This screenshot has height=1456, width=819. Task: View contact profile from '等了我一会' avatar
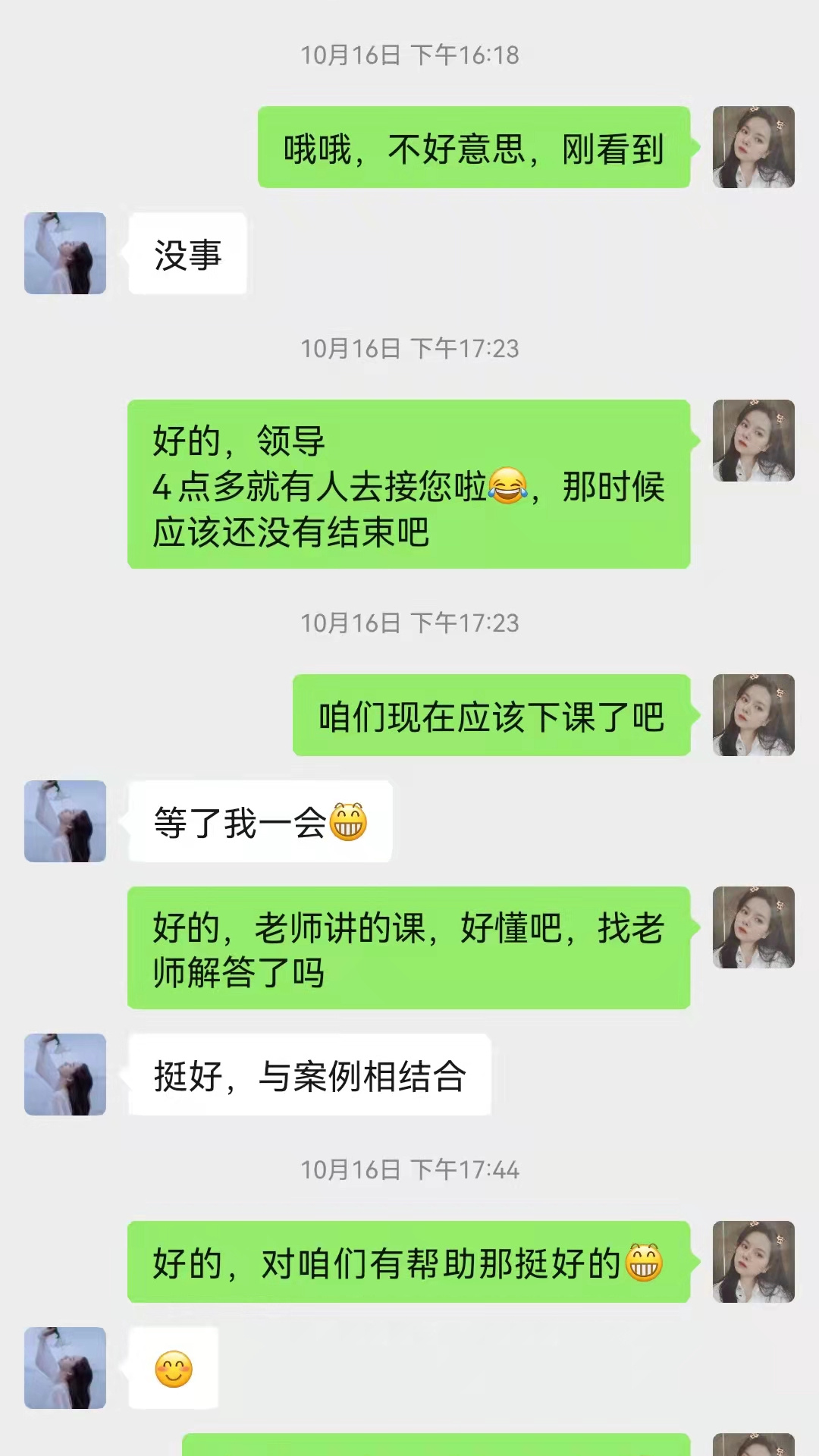point(65,821)
